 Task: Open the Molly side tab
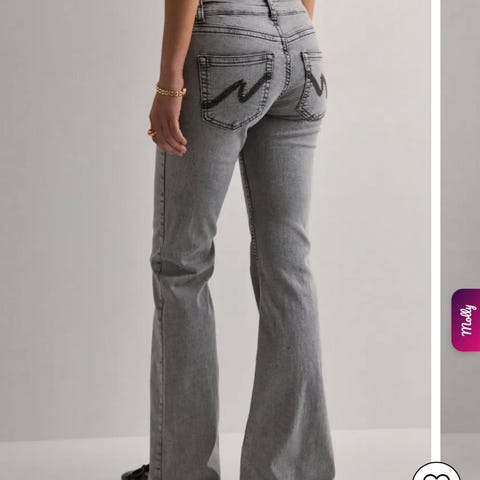pos(466,320)
